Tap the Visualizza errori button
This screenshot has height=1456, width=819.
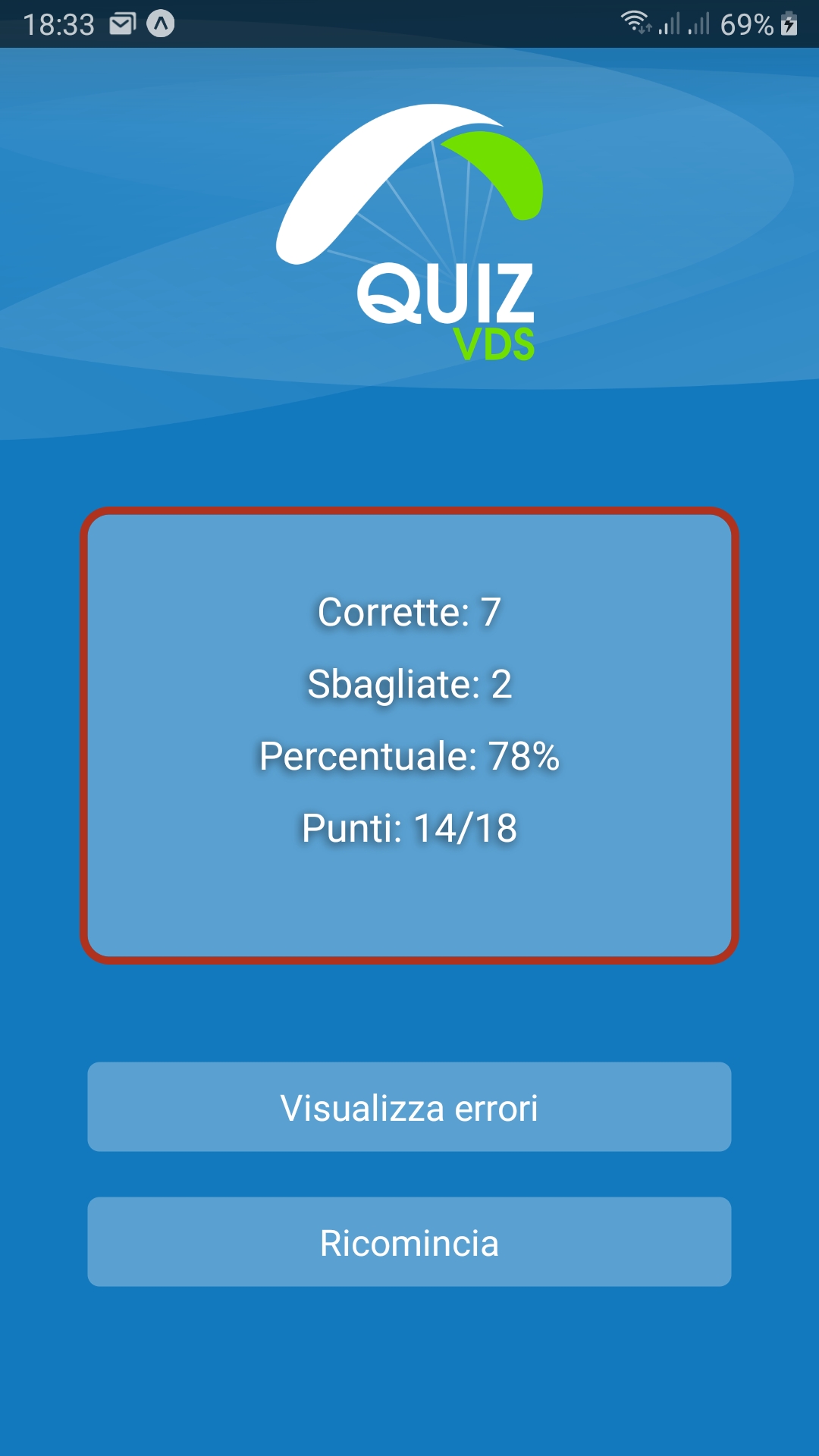tap(409, 1107)
